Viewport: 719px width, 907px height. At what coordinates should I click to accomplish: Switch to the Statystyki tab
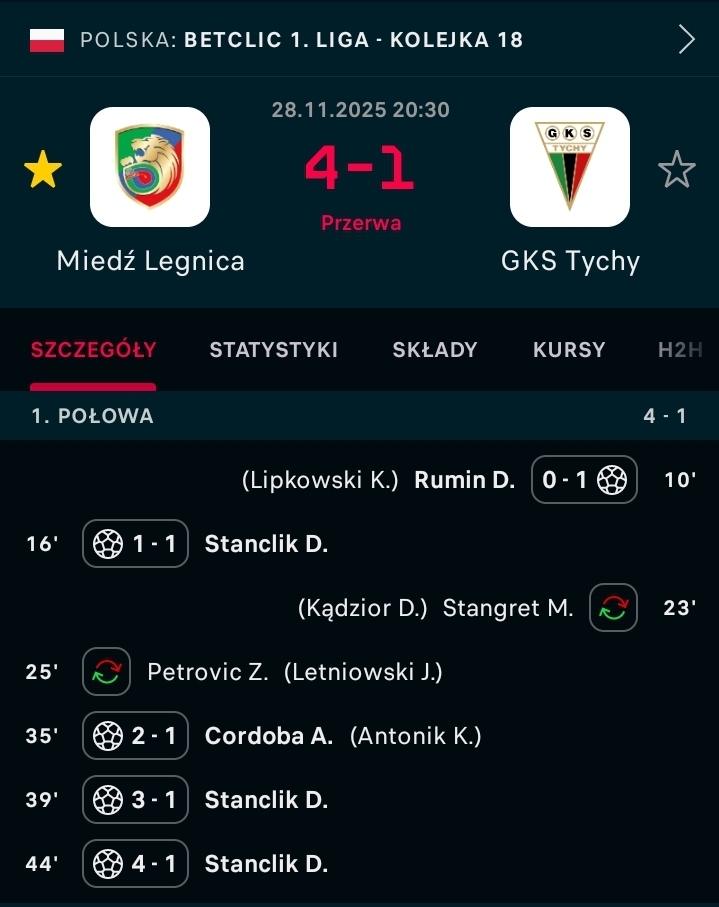[273, 350]
